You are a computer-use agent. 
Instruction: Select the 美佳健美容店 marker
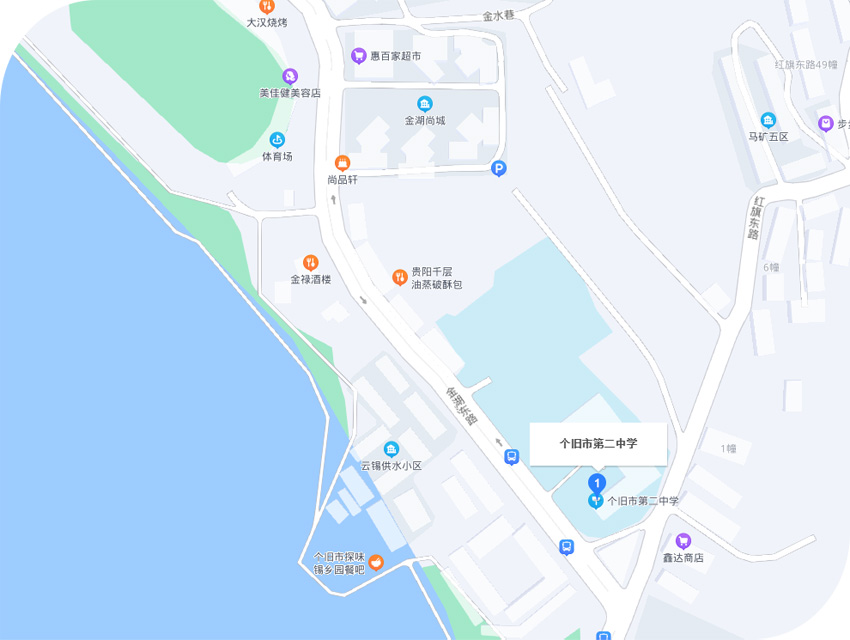[290, 76]
